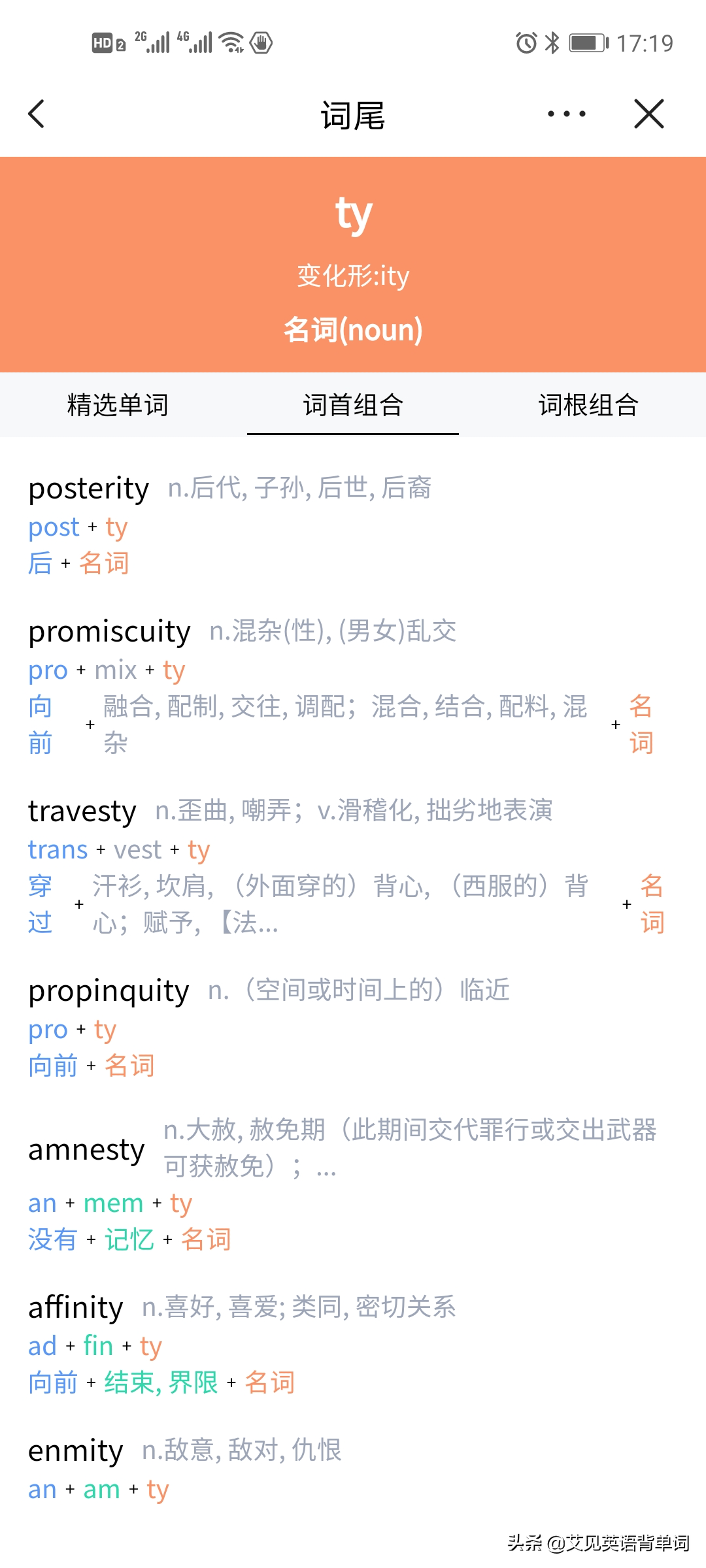The width and height of the screenshot is (706, 1568).
Task: Switch to the 词根组合 tab
Action: tap(588, 405)
